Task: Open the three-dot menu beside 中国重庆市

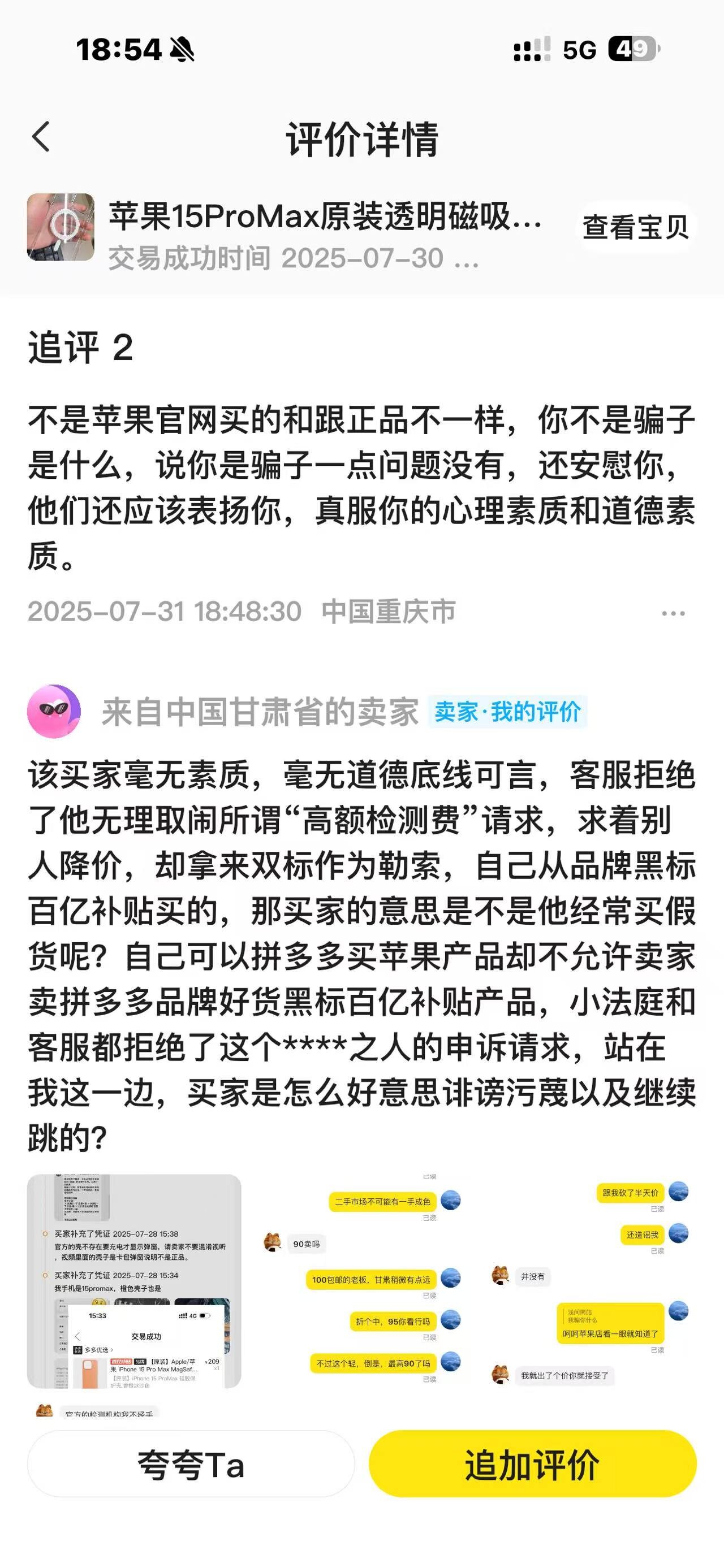Action: pos(673,613)
